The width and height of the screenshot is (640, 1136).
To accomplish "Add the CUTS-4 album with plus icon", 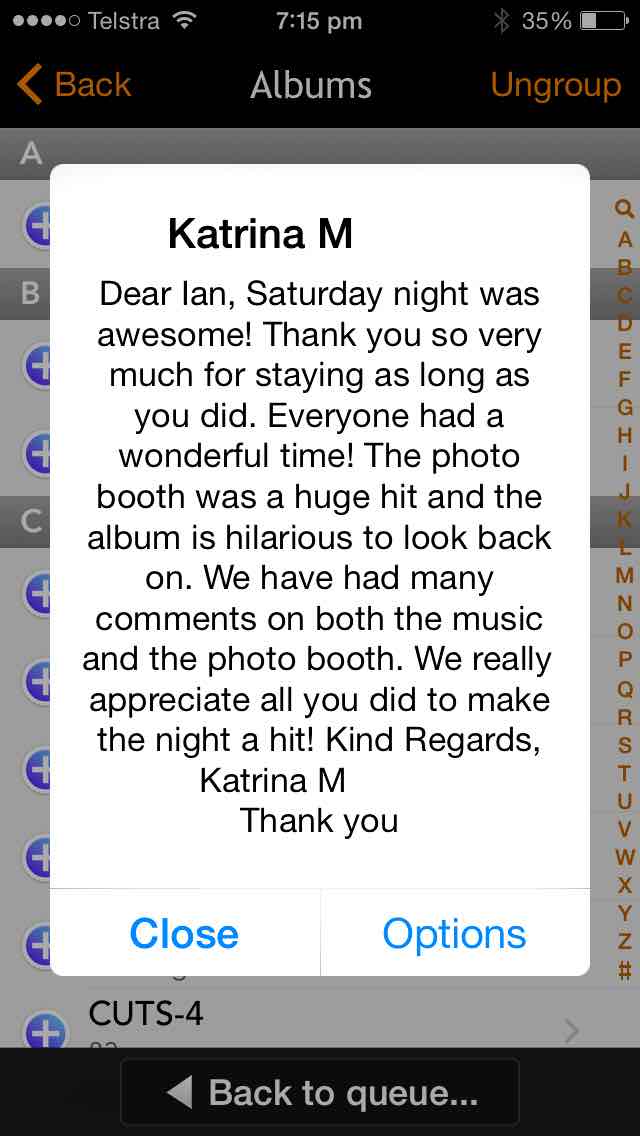I will pyautogui.click(x=42, y=1030).
